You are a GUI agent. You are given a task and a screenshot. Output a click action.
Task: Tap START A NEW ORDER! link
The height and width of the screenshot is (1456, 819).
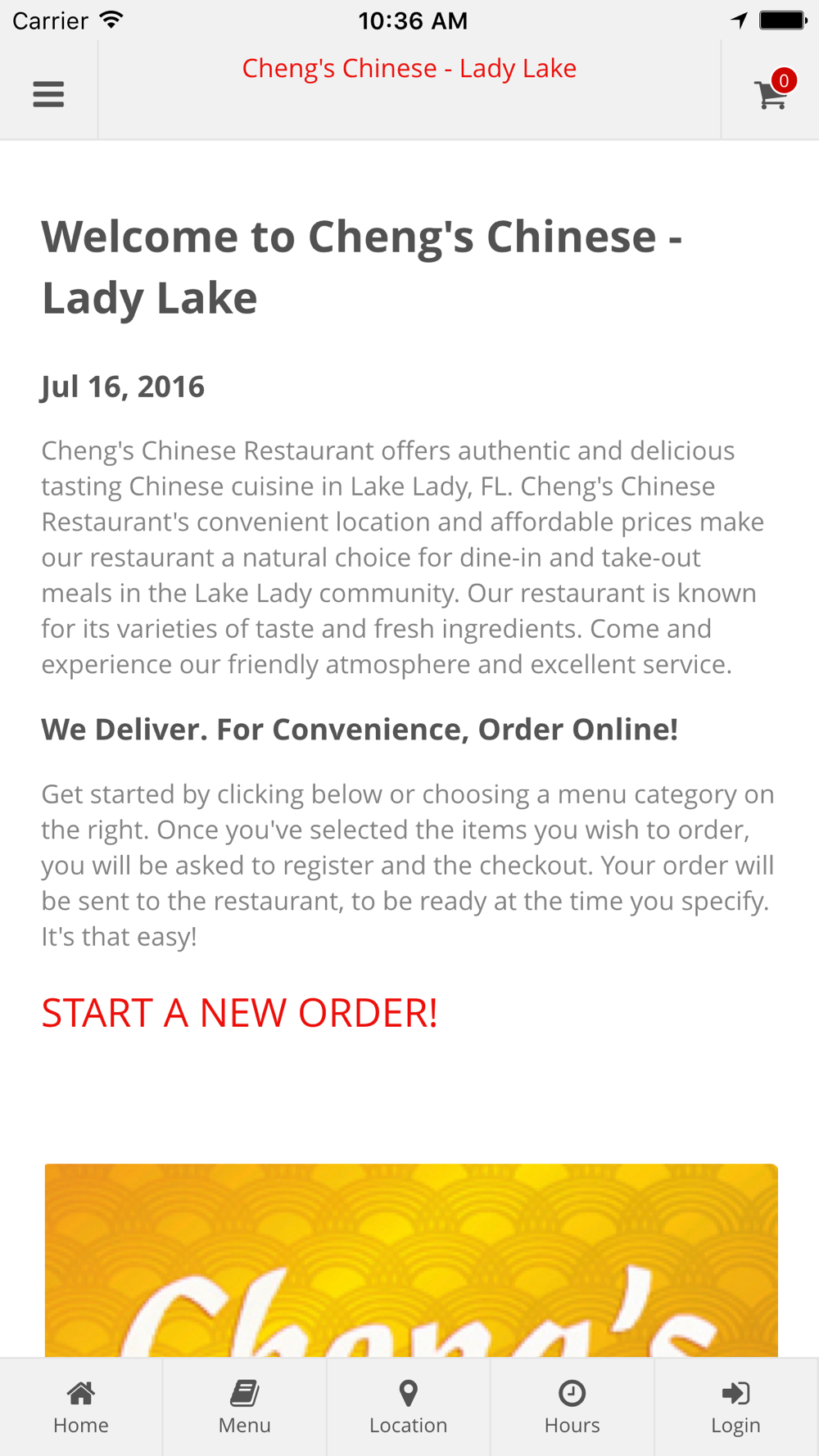point(239,1013)
